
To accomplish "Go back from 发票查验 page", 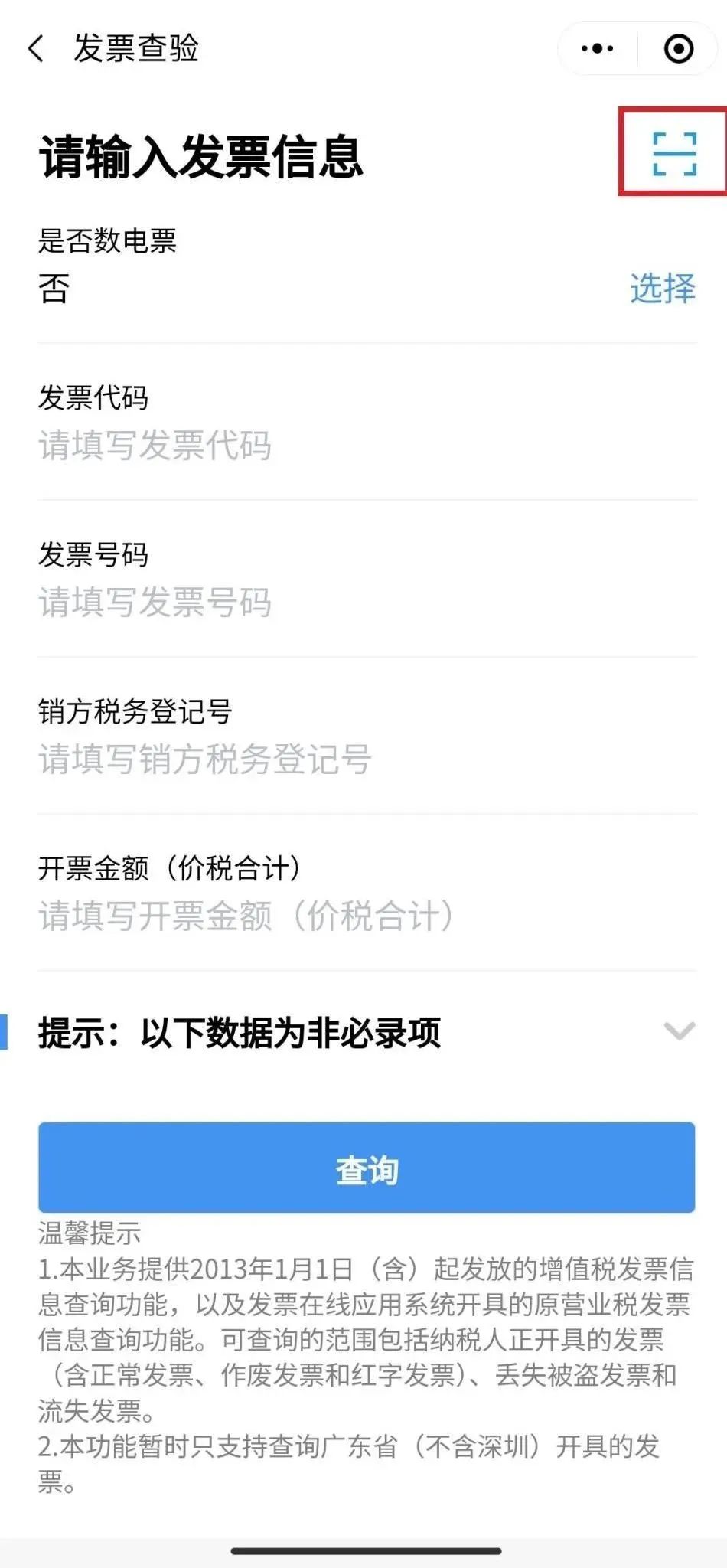I will point(35,48).
